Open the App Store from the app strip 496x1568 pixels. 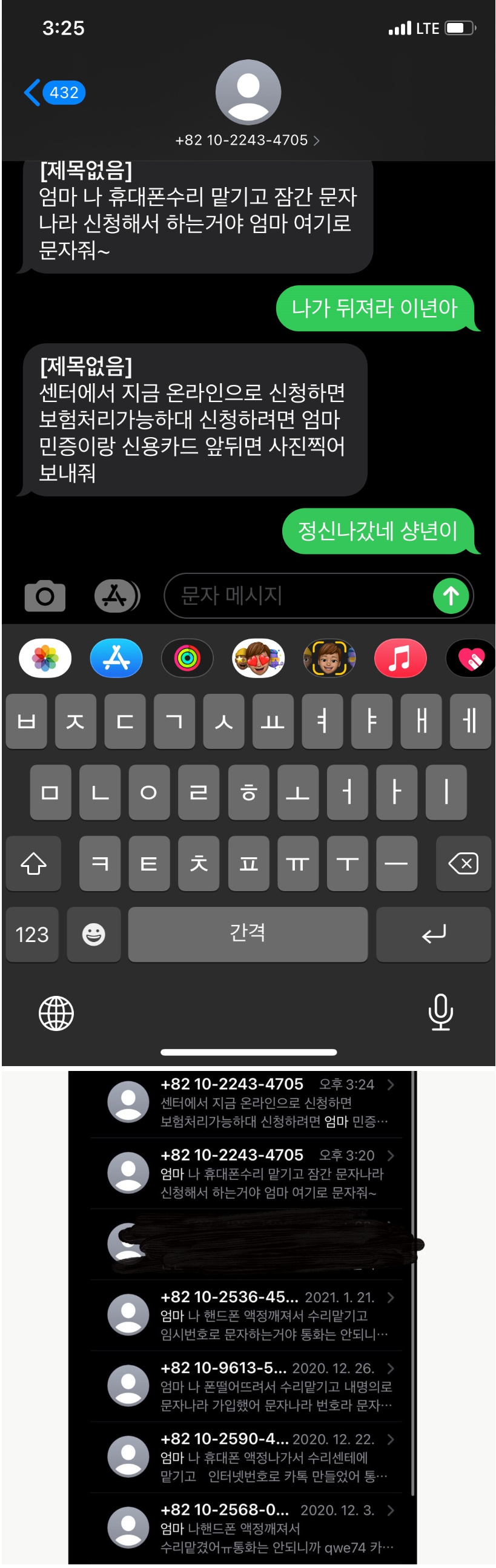(x=116, y=659)
